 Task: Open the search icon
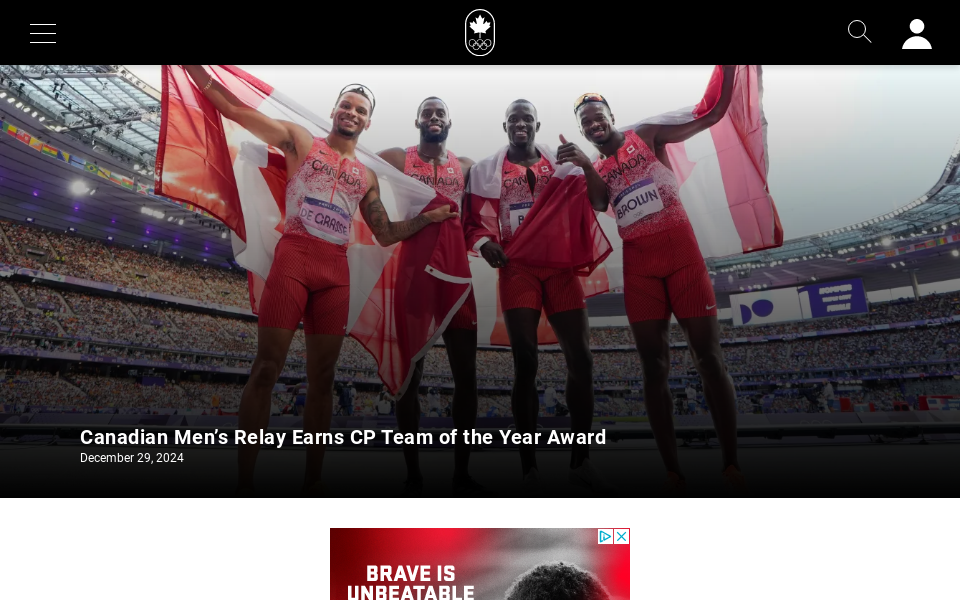pyautogui.click(x=859, y=32)
